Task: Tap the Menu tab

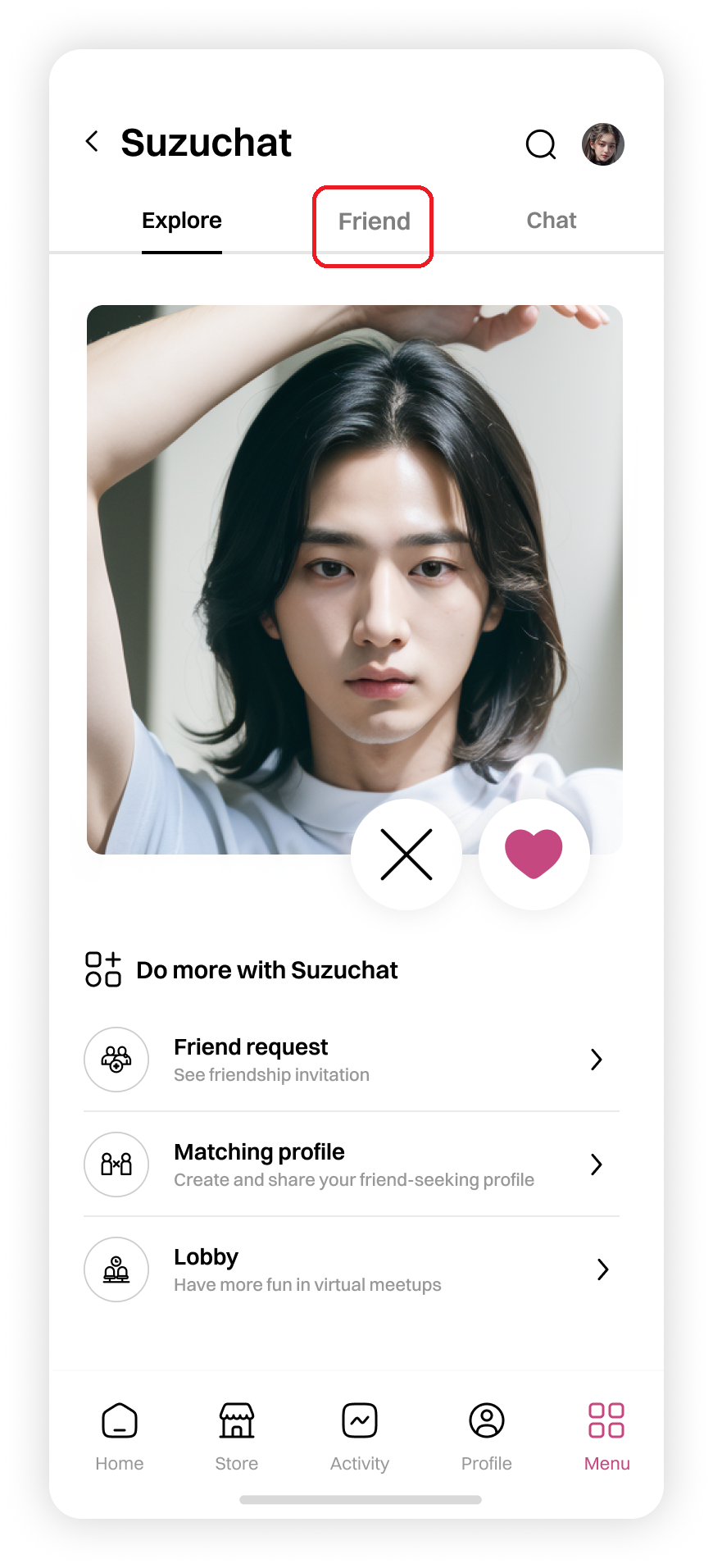Action: (606, 1434)
